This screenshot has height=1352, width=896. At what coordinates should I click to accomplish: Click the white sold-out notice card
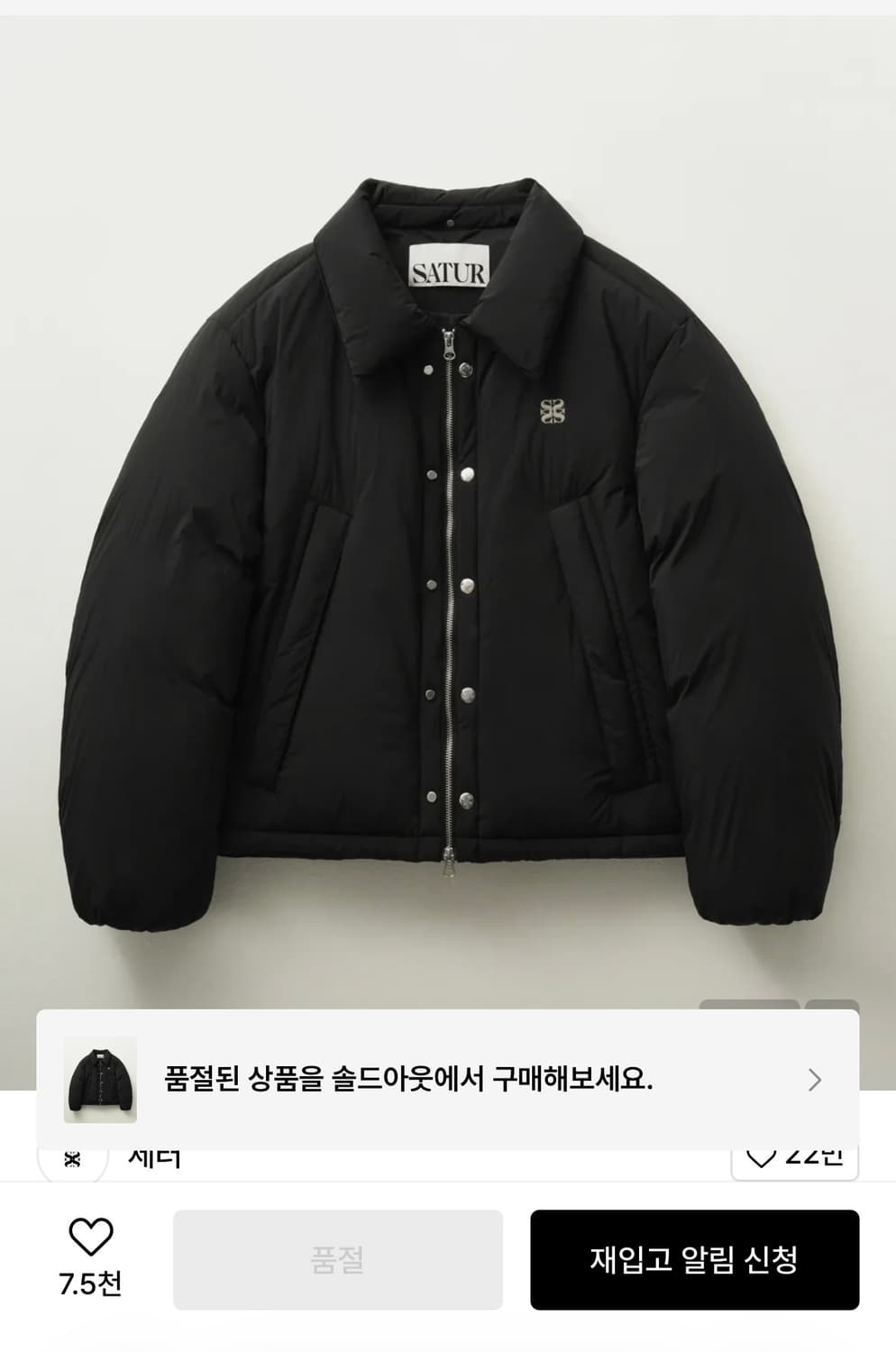[x=448, y=1081]
